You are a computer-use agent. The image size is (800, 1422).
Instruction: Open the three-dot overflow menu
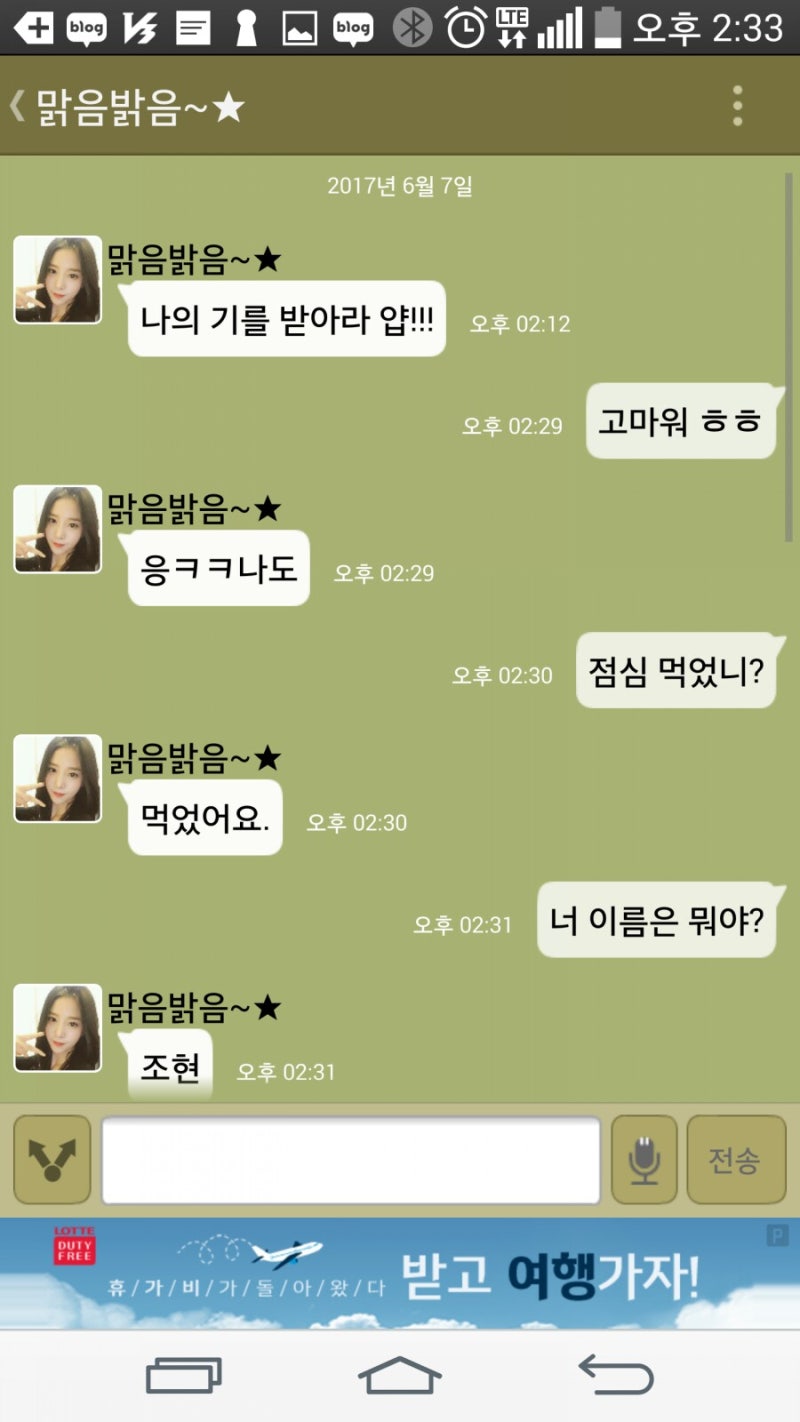[x=737, y=106]
